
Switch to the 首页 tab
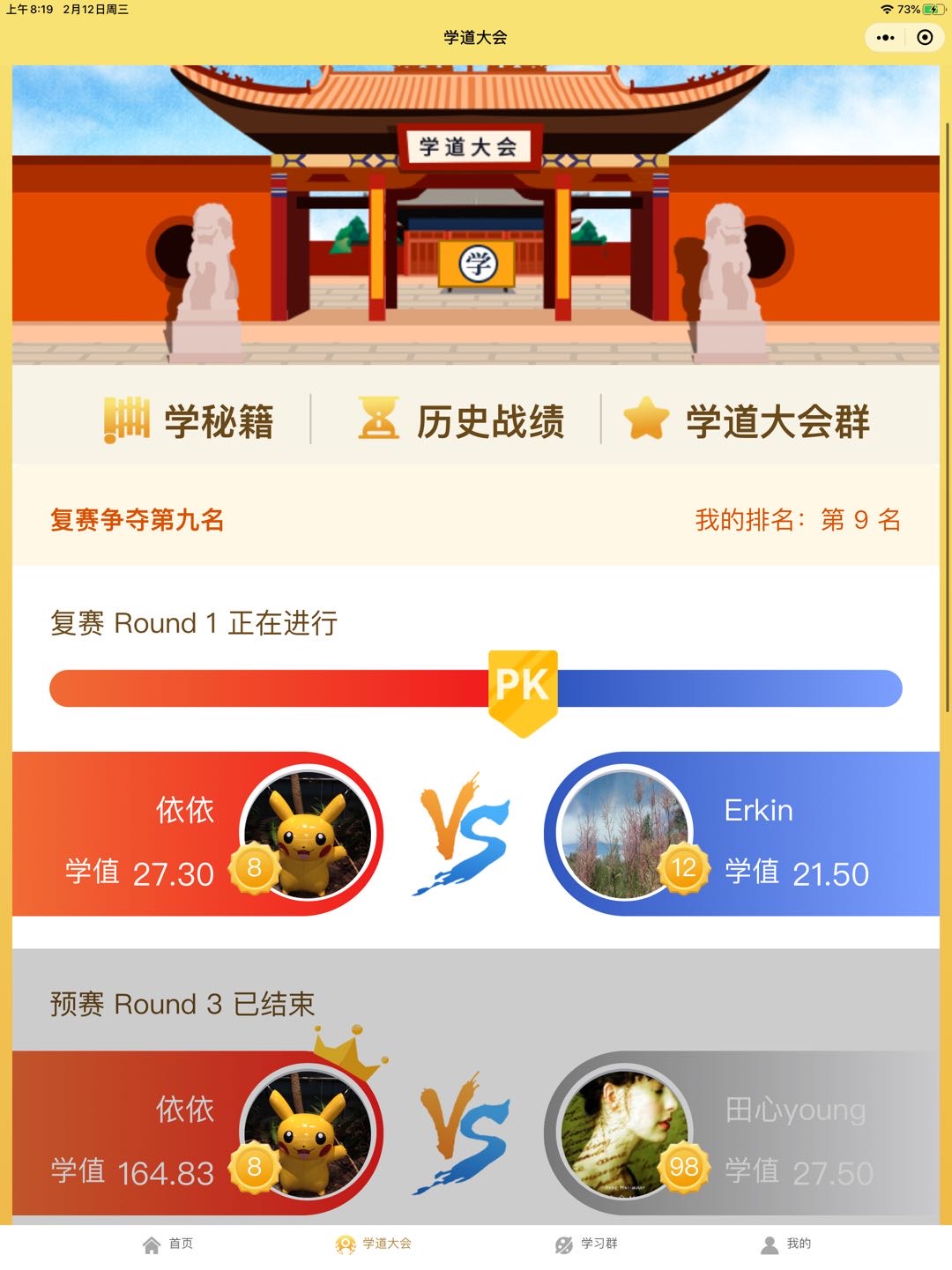(x=167, y=1244)
